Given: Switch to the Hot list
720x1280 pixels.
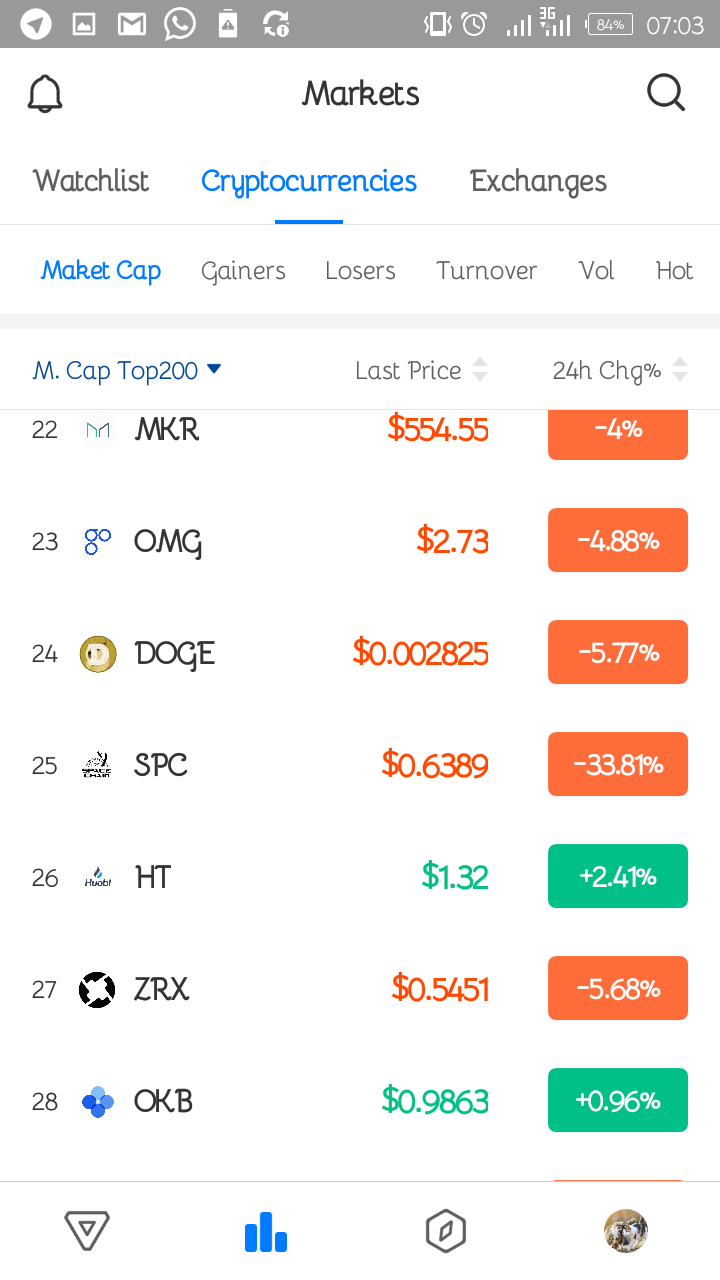Looking at the screenshot, I should click(674, 271).
